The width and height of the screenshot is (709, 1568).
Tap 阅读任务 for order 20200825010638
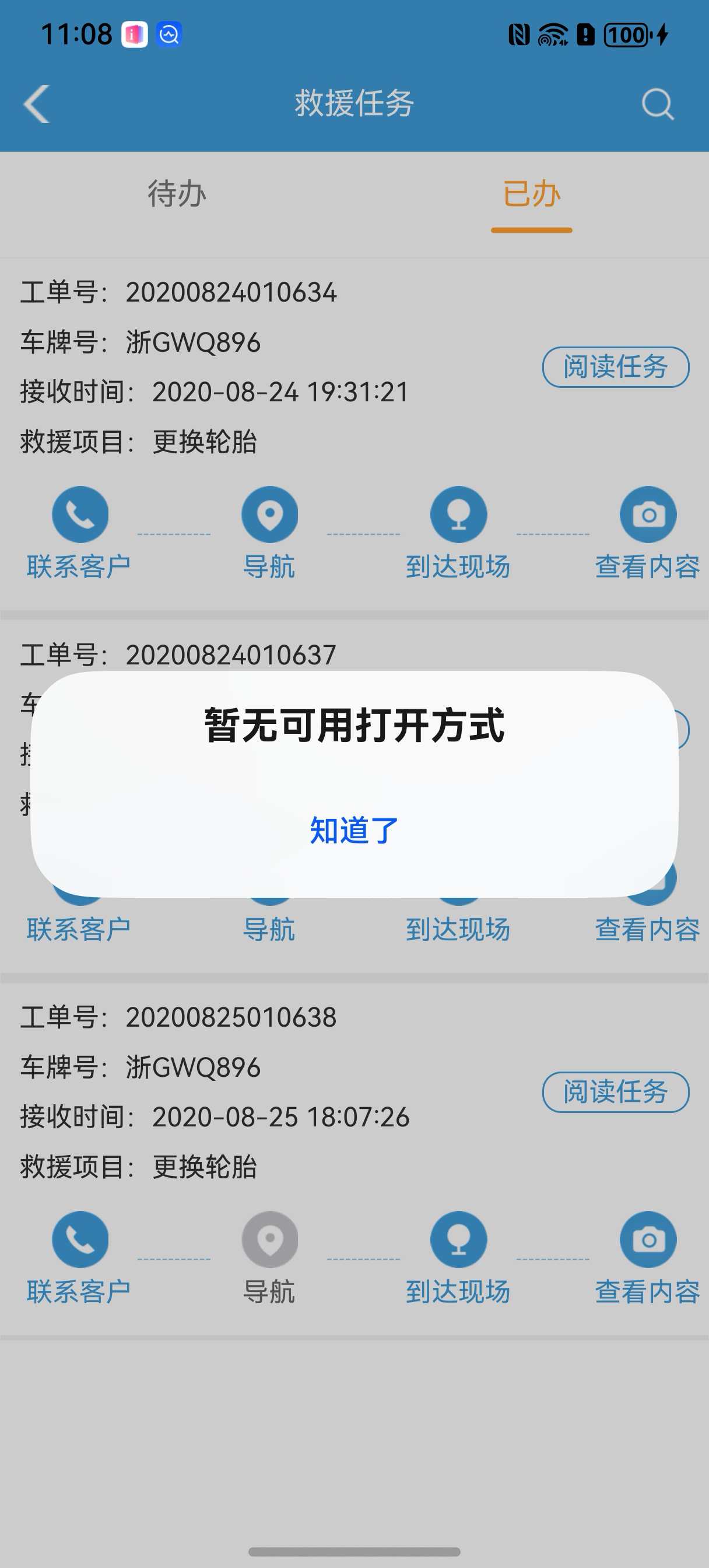coord(615,1092)
